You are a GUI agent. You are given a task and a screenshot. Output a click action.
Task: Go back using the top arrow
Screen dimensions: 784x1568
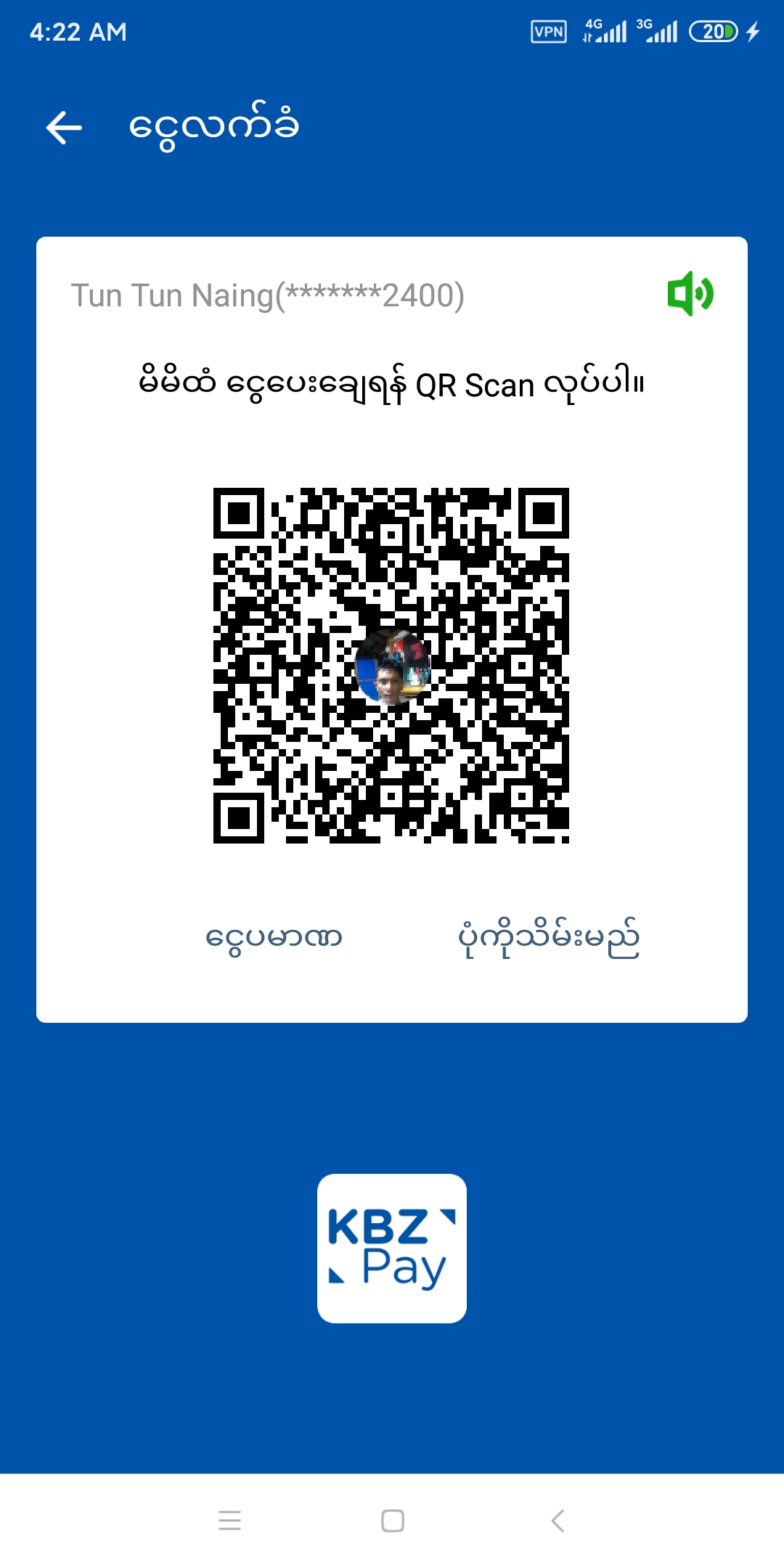[64, 128]
